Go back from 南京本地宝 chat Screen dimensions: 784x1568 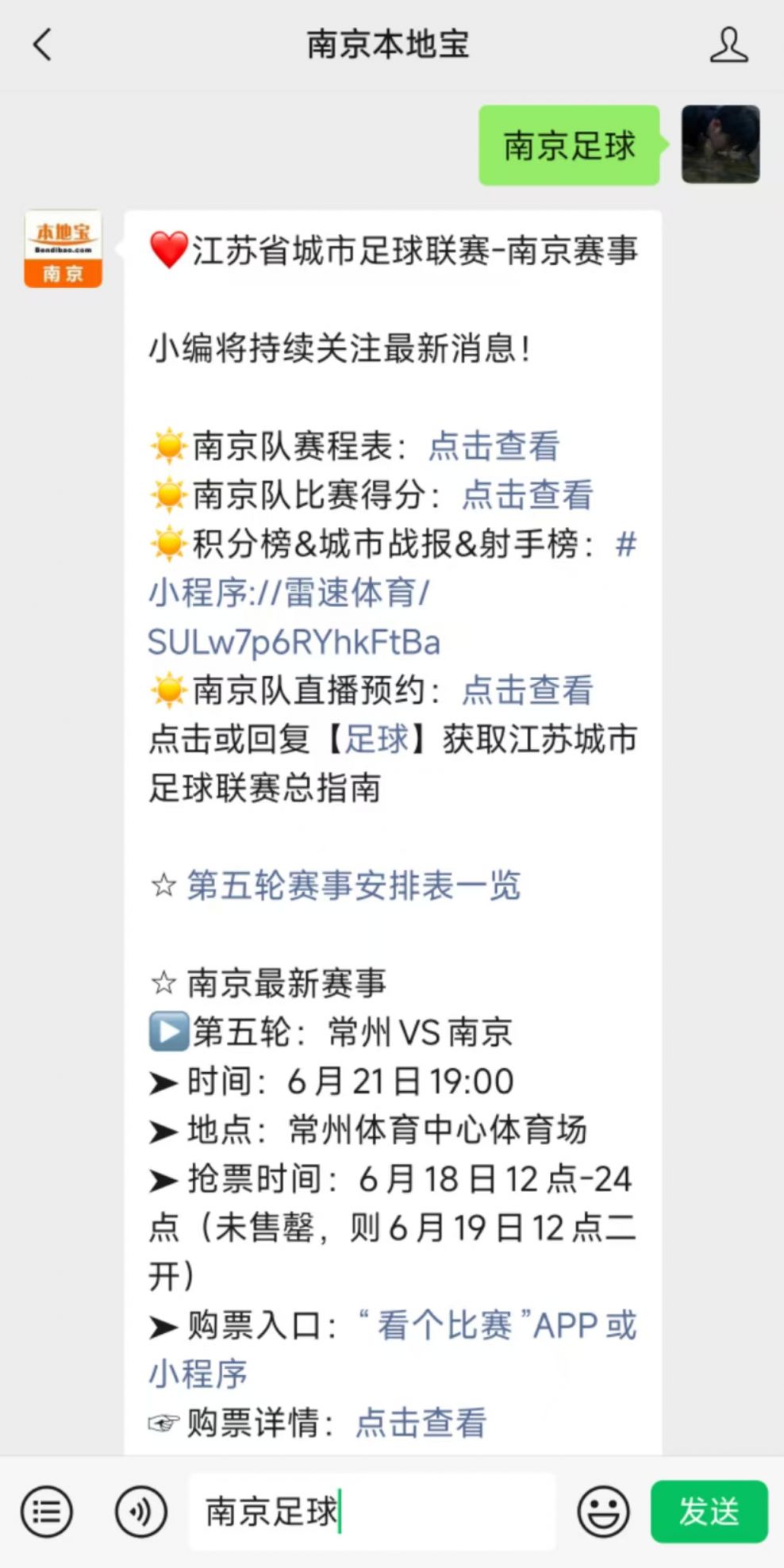pyautogui.click(x=43, y=44)
